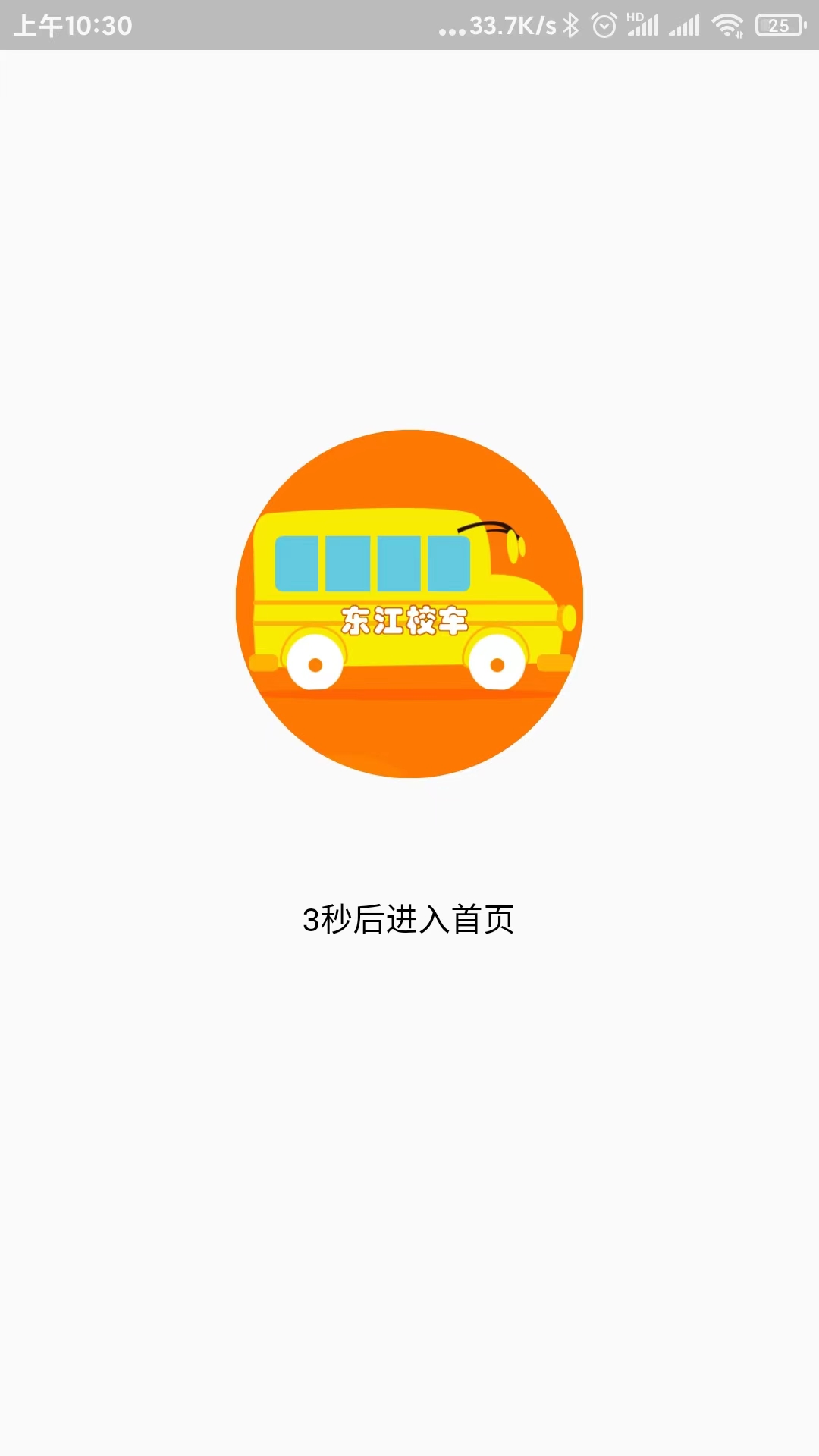Image resolution: width=819 pixels, height=1456 pixels.
Task: Select the orange circle around the bus
Action: click(409, 470)
